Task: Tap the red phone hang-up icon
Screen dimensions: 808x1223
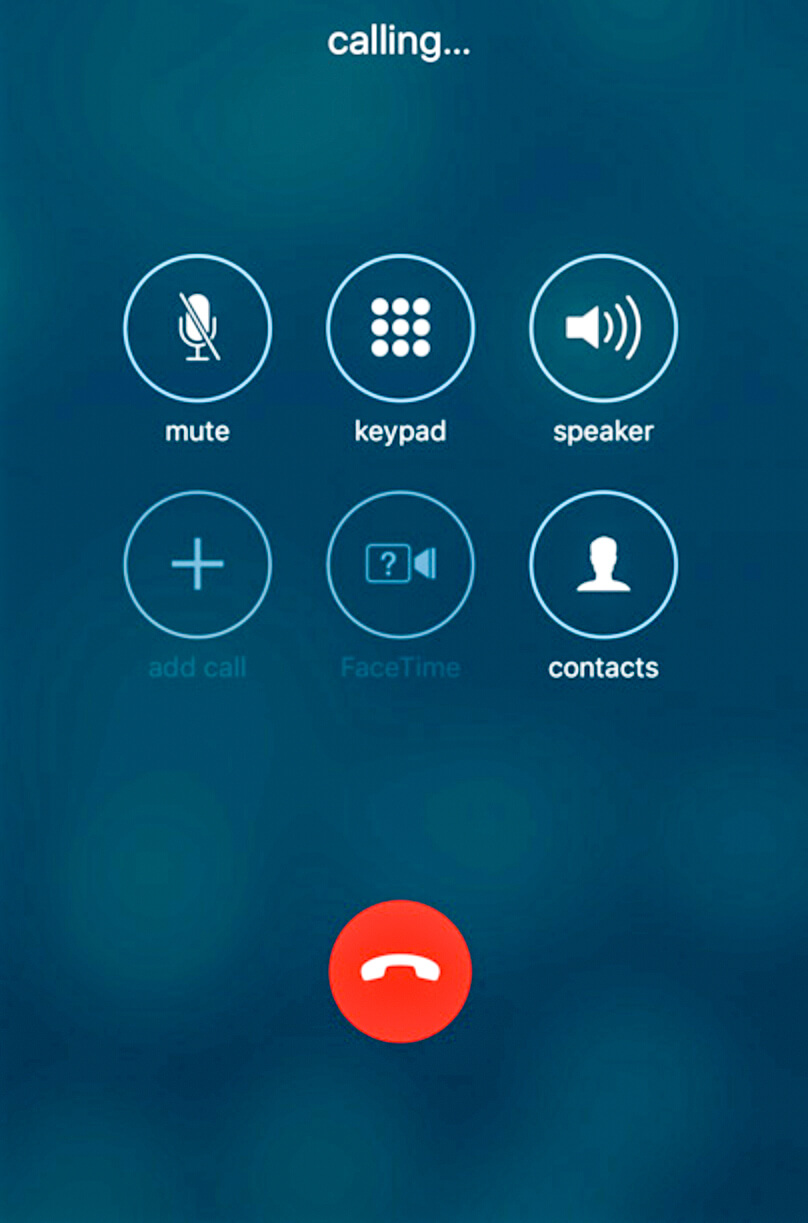Action: [x=401, y=971]
